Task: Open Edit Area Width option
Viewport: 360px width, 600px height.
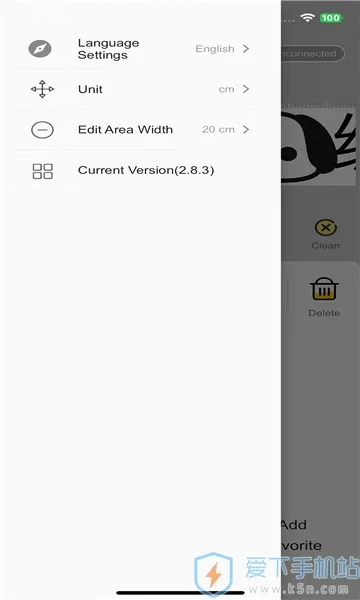Action: (x=140, y=130)
